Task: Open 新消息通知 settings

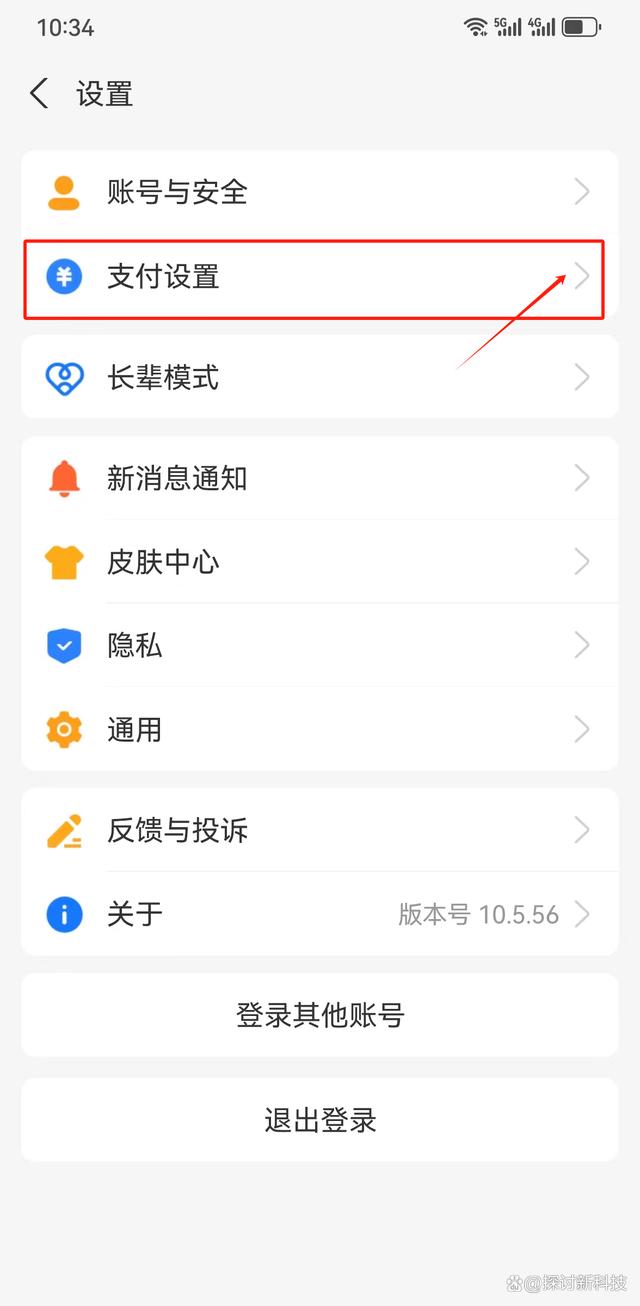Action: (x=319, y=479)
